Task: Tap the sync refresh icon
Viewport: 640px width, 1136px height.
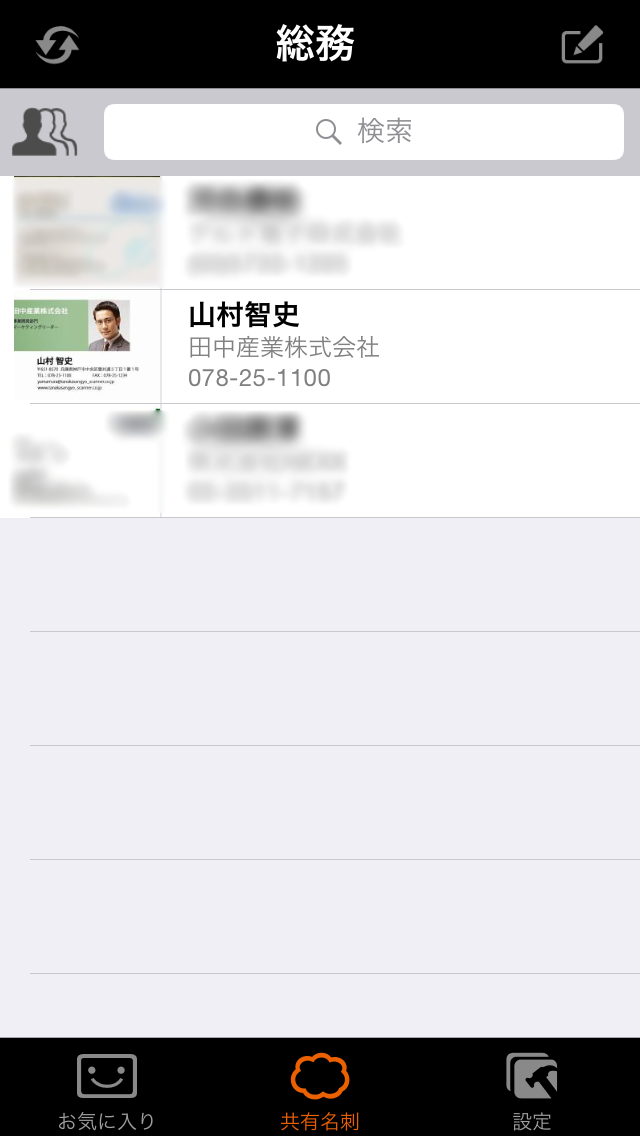Action: (57, 45)
